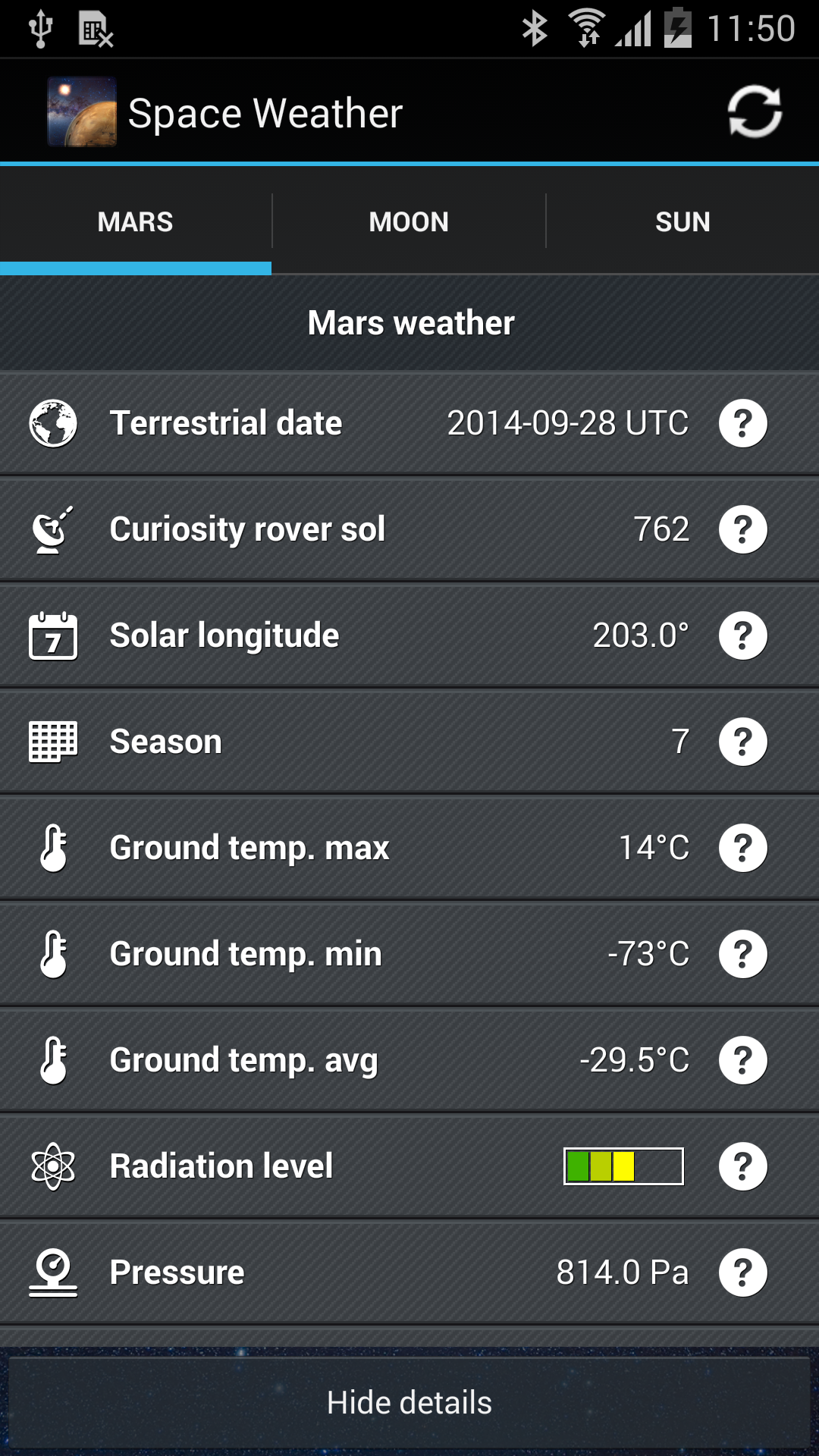Get info on Ground temp. max
The image size is (819, 1456).
743,848
